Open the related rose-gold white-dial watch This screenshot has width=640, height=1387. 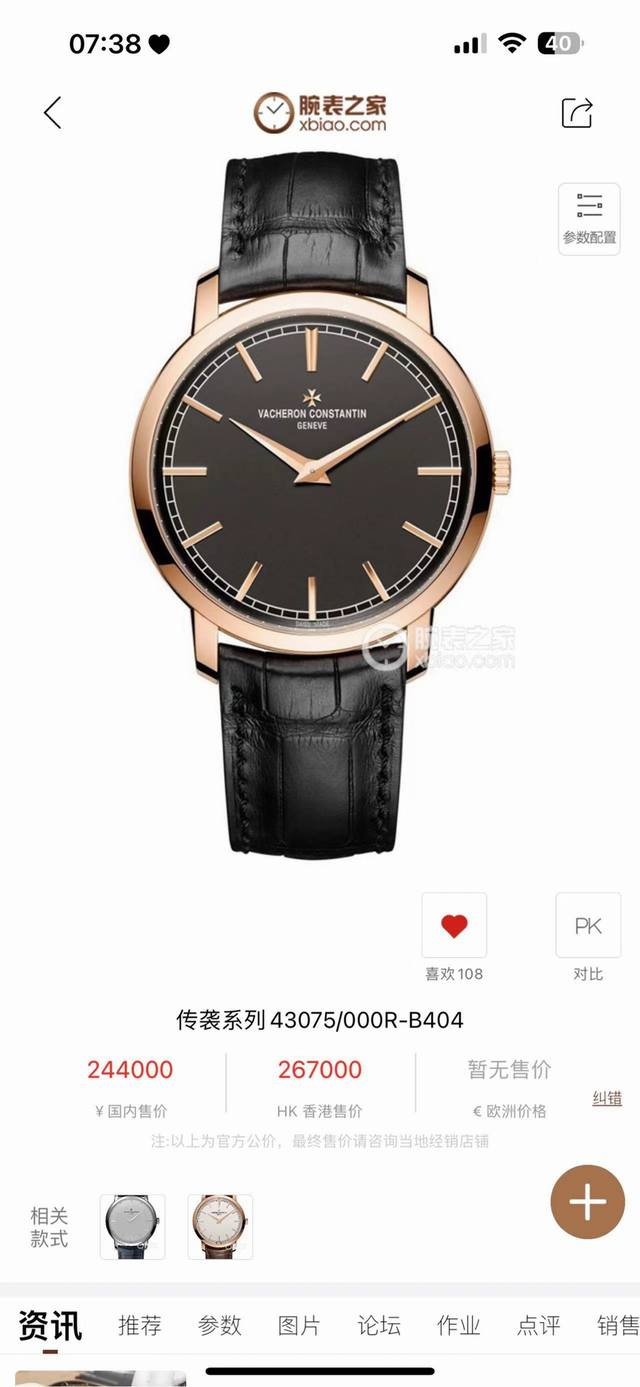click(220, 1226)
